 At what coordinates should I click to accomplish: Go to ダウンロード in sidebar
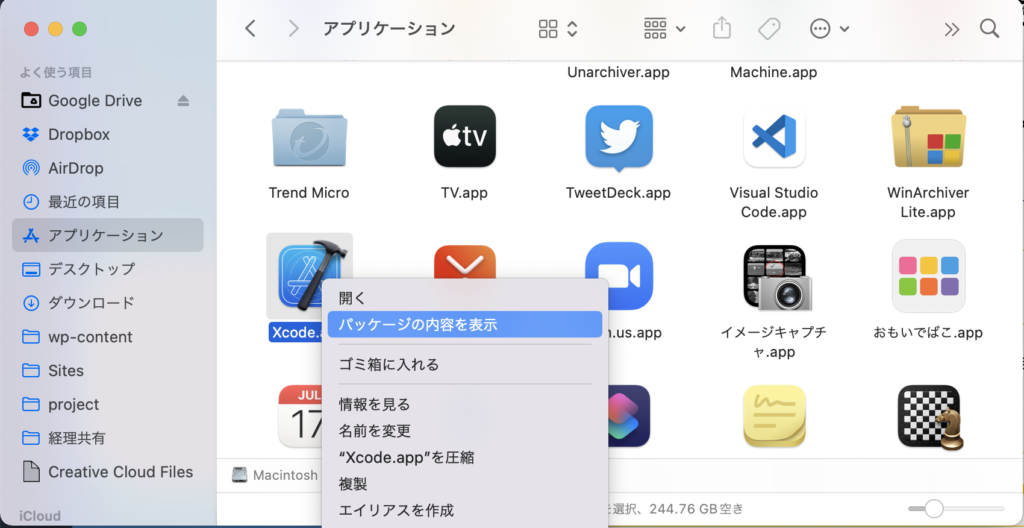click(x=91, y=302)
